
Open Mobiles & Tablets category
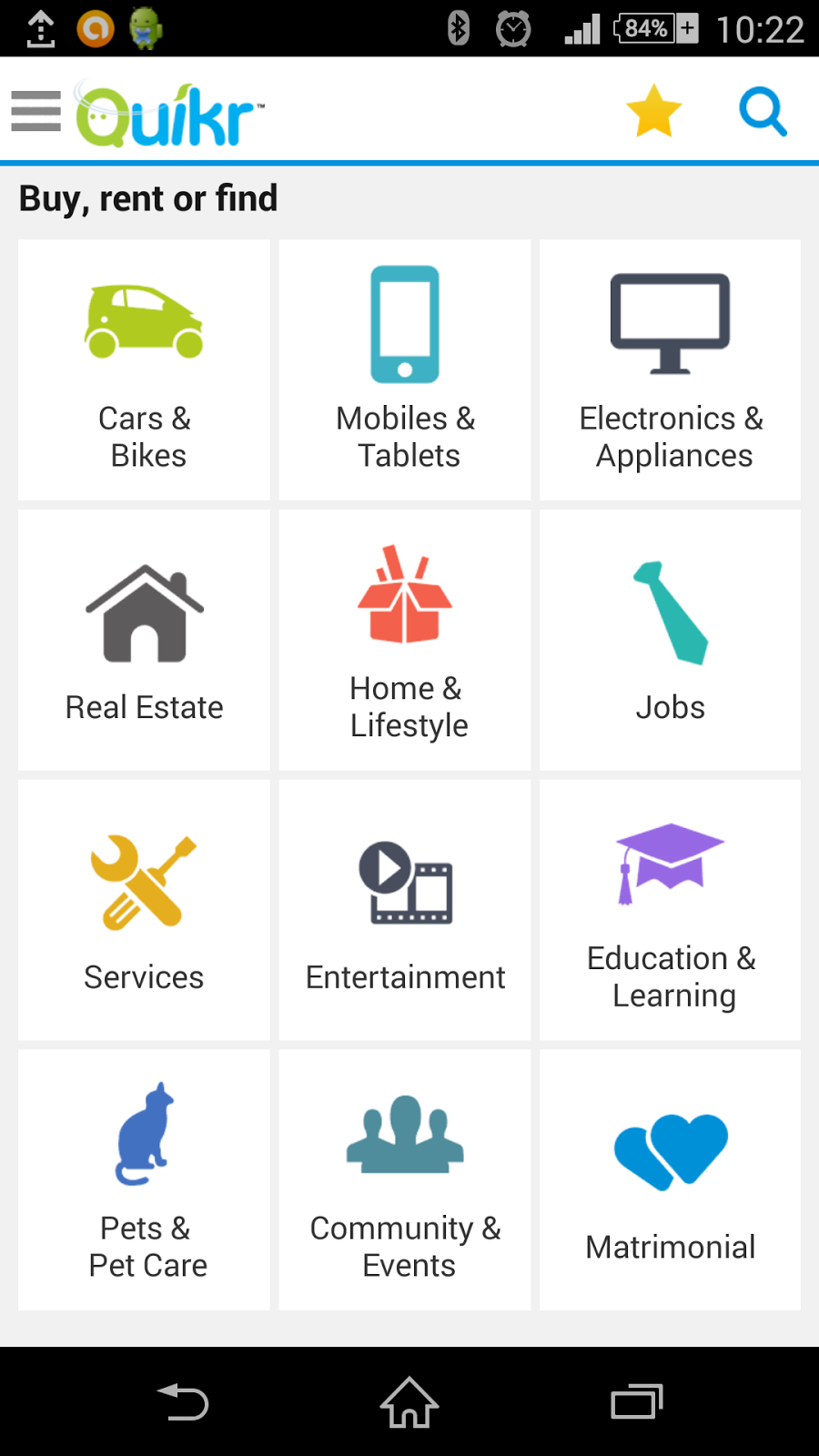coord(405,369)
